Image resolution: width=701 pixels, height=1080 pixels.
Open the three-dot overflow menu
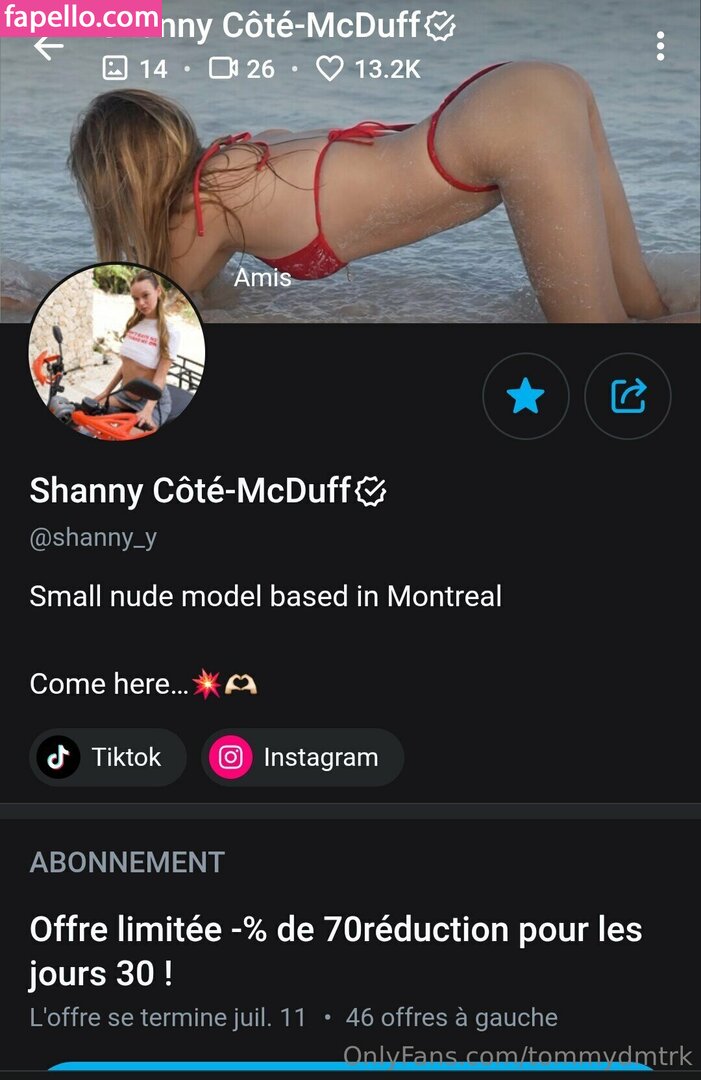[x=660, y=46]
